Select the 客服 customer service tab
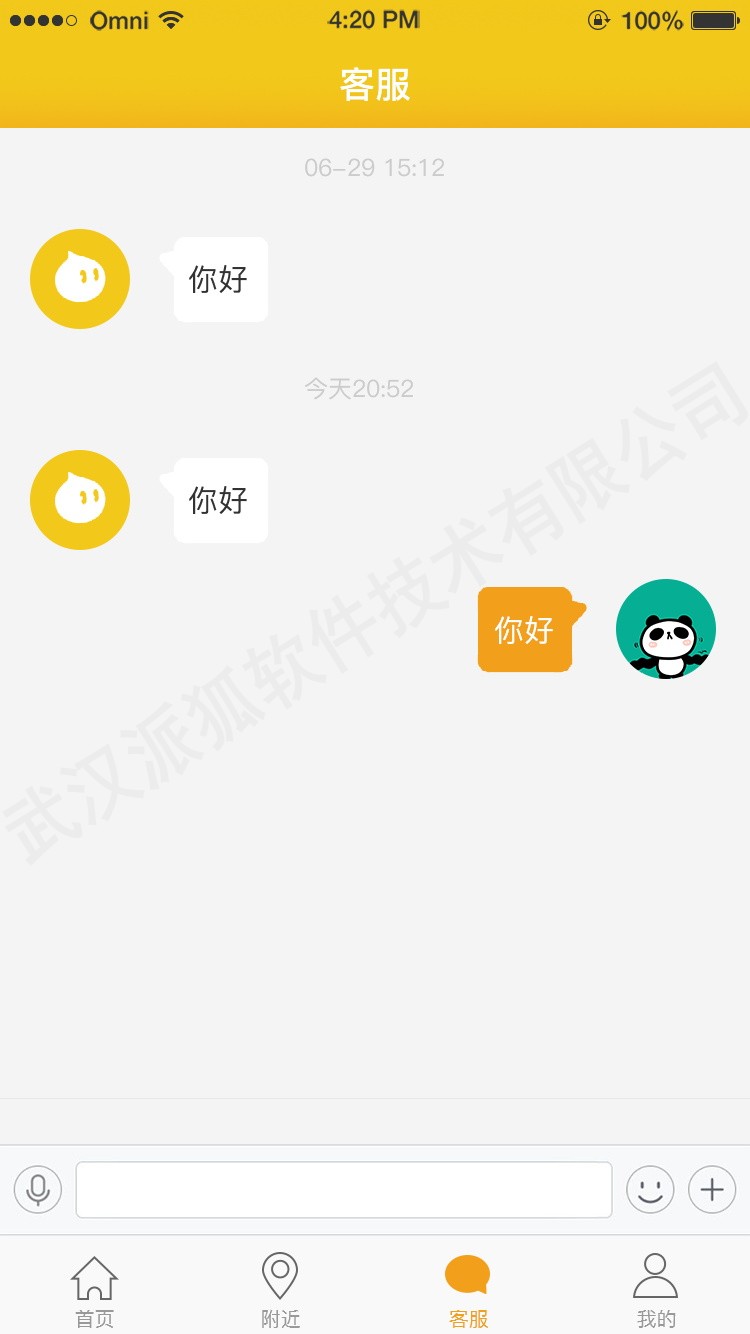This screenshot has height=1334, width=750. point(468,1291)
